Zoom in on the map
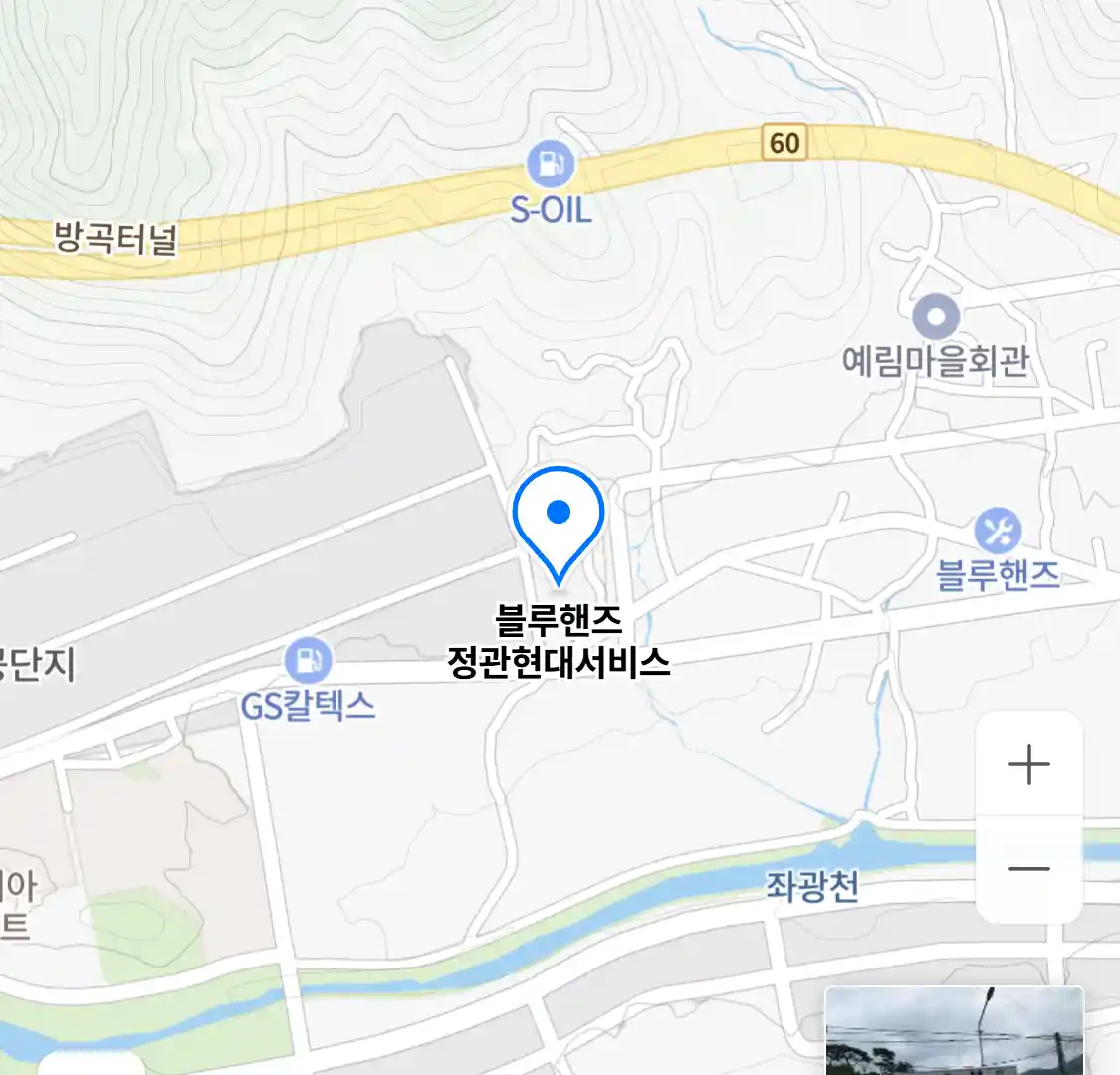The height and width of the screenshot is (1075, 1120). 1028,764
